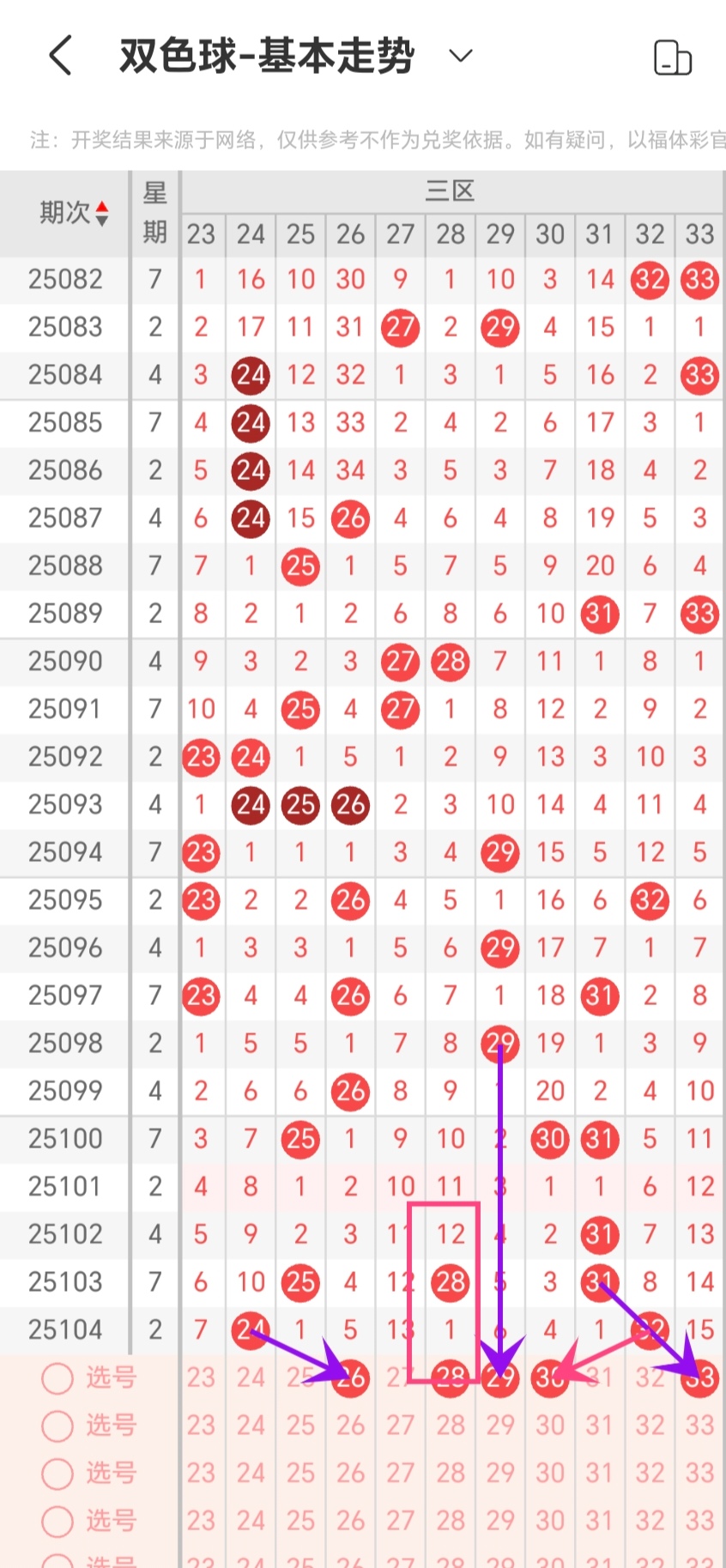Toggle the screen orientation icon at the top right

(672, 58)
